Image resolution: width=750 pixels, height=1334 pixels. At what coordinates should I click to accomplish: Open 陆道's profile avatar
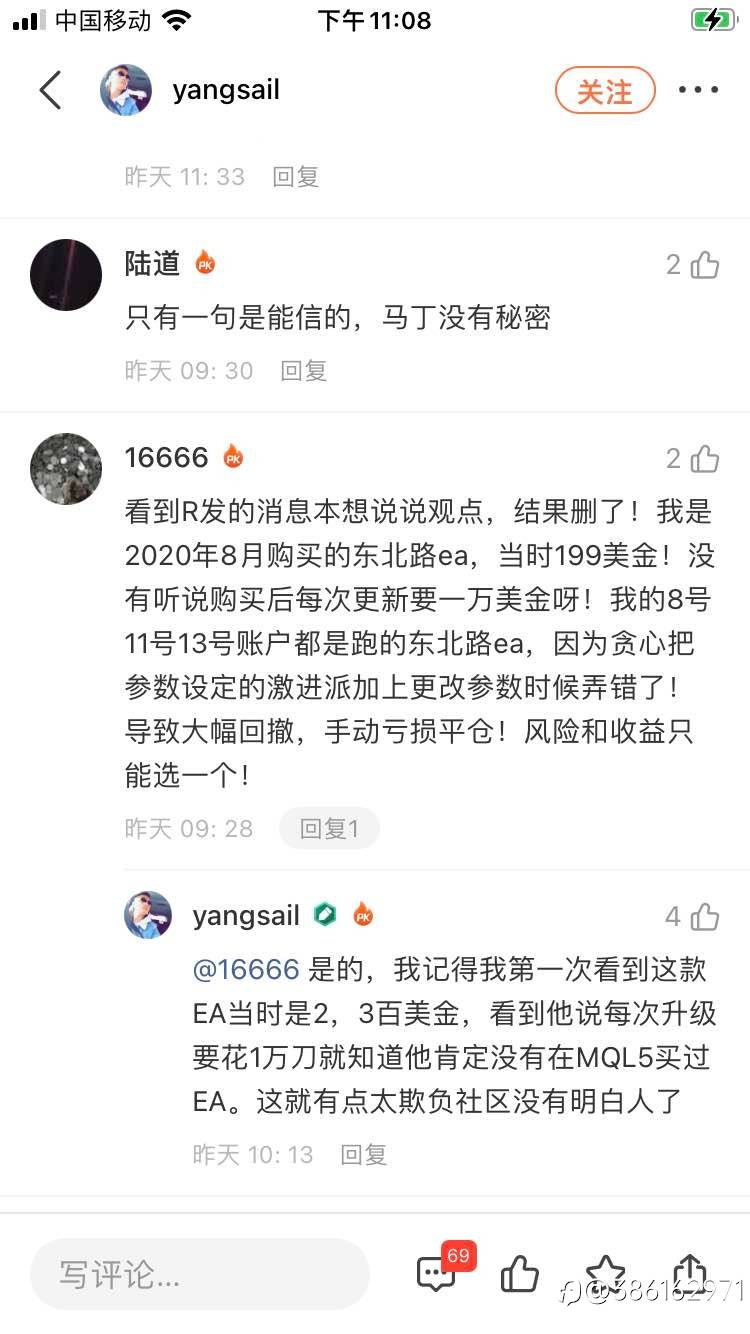pyautogui.click(x=66, y=275)
